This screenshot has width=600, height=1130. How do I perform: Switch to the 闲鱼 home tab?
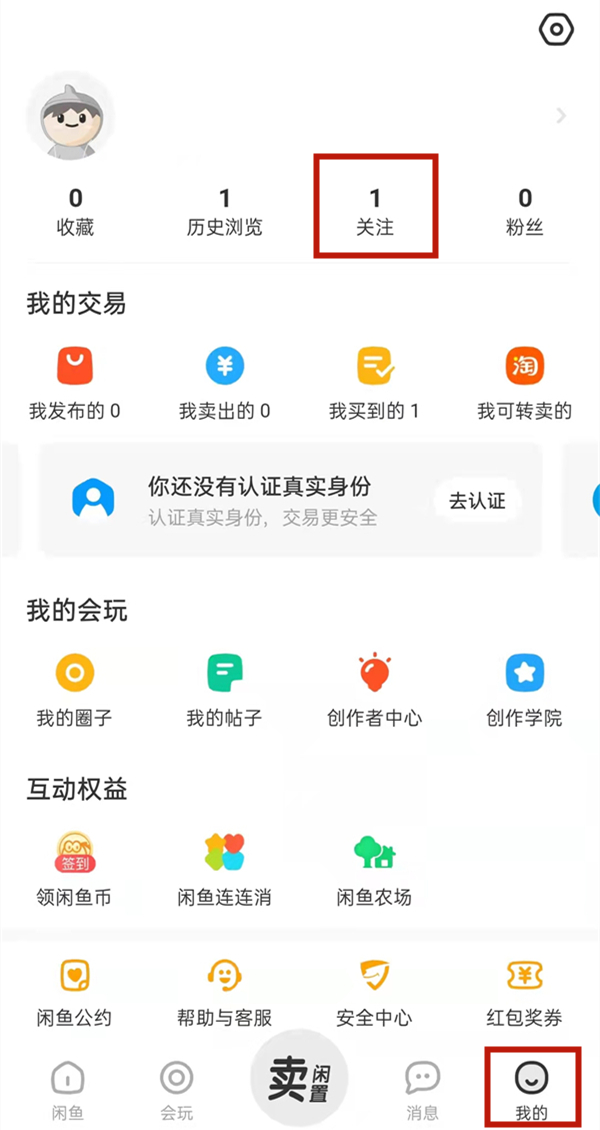(x=68, y=1088)
